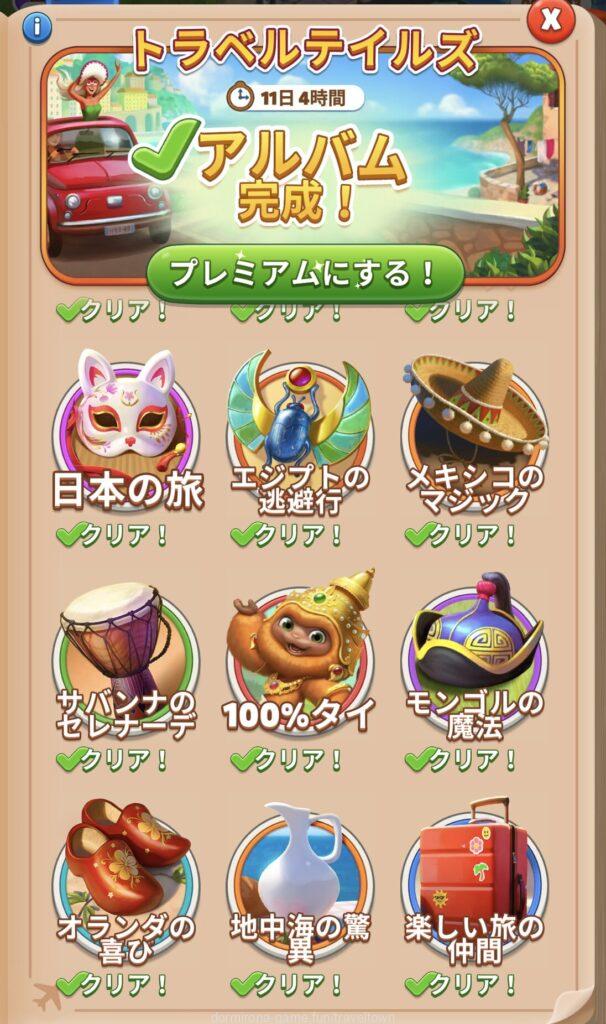This screenshot has width=606, height=1024.
Task: View the サバンナのセレナーデ collection
Action: click(126, 662)
